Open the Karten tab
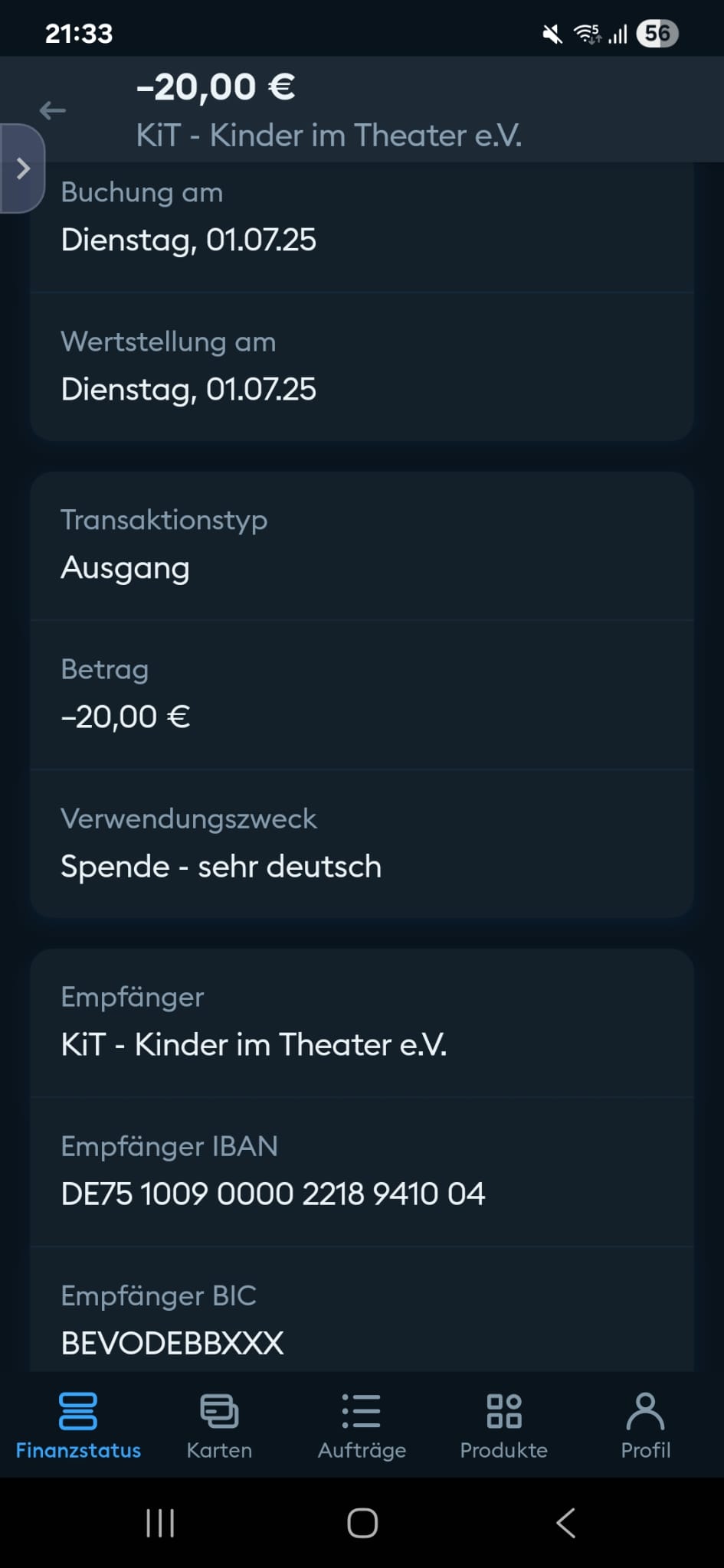The height and width of the screenshot is (1568, 724). (x=219, y=1425)
